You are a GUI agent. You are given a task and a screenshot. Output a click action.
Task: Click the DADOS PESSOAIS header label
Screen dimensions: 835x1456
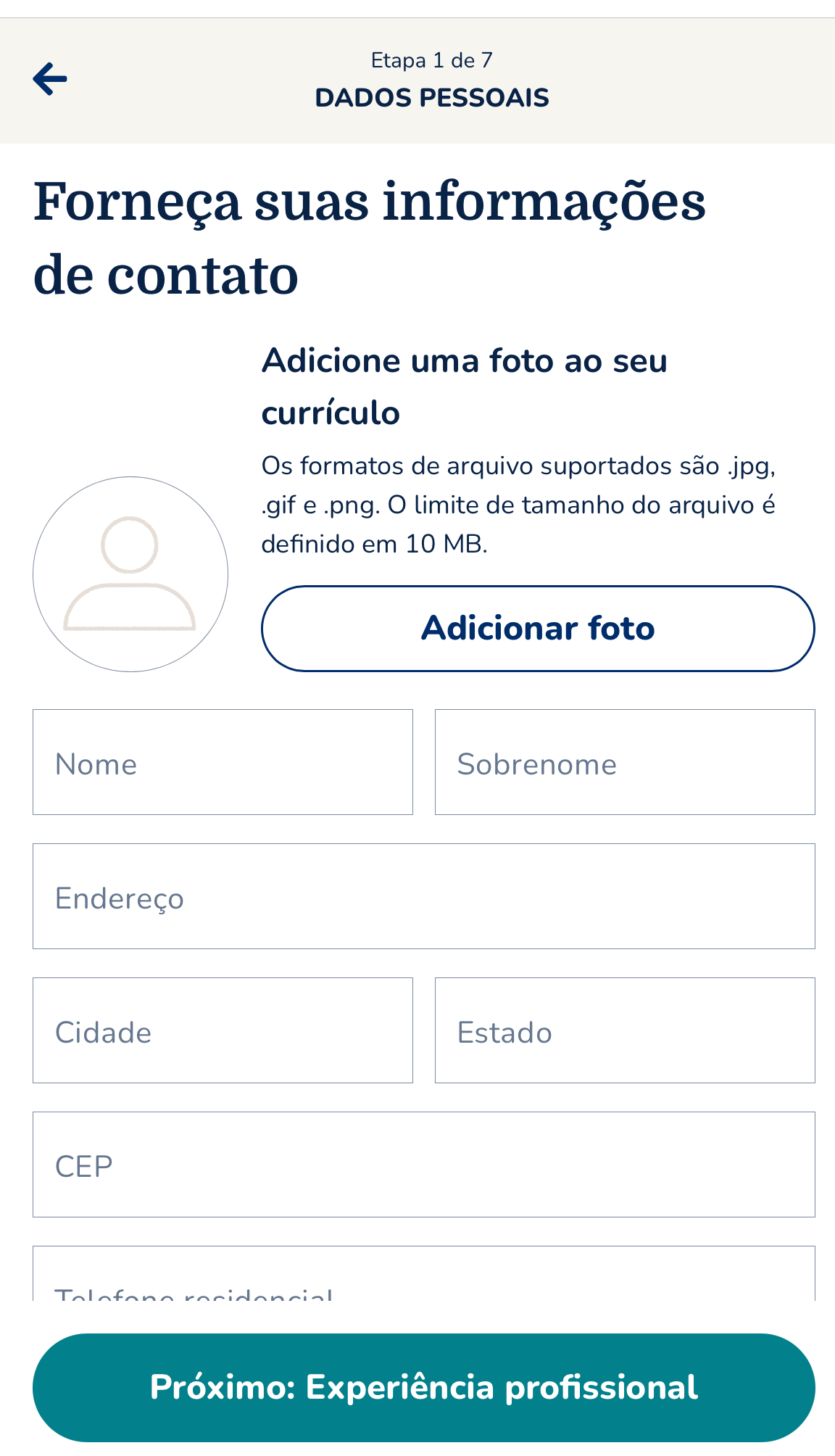[433, 97]
